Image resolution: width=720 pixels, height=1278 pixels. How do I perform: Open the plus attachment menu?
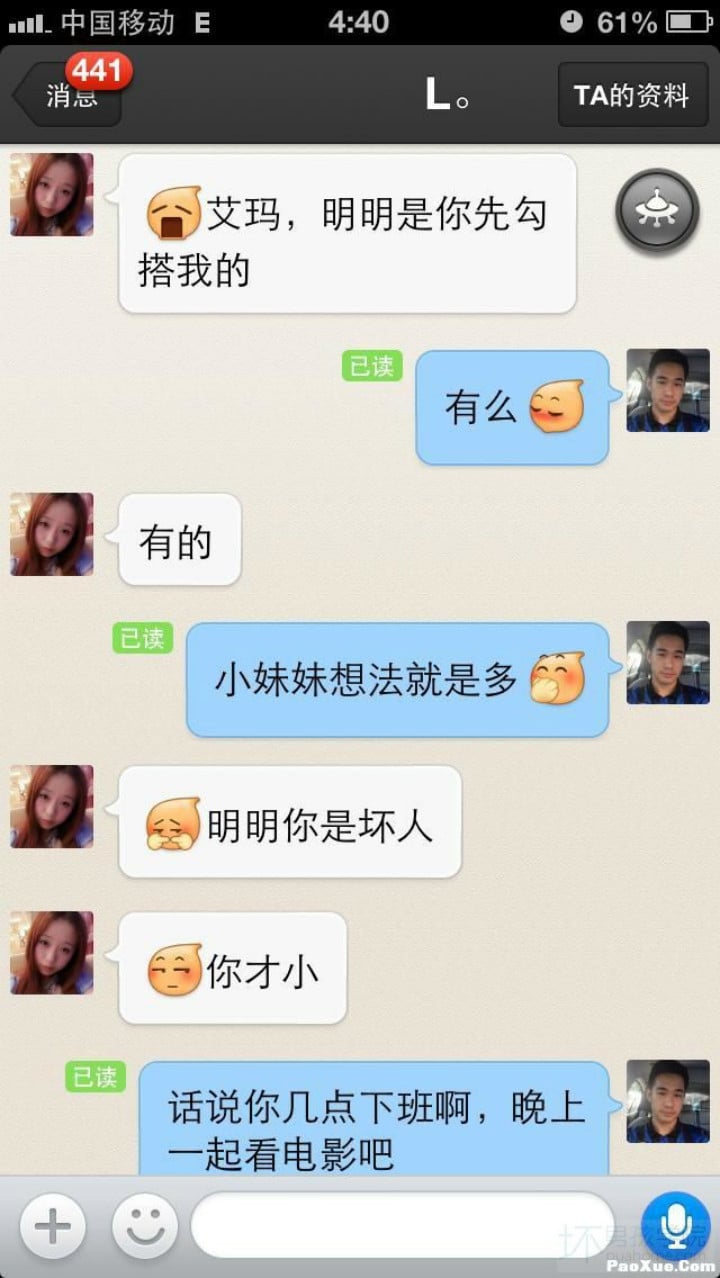pos(53,1226)
